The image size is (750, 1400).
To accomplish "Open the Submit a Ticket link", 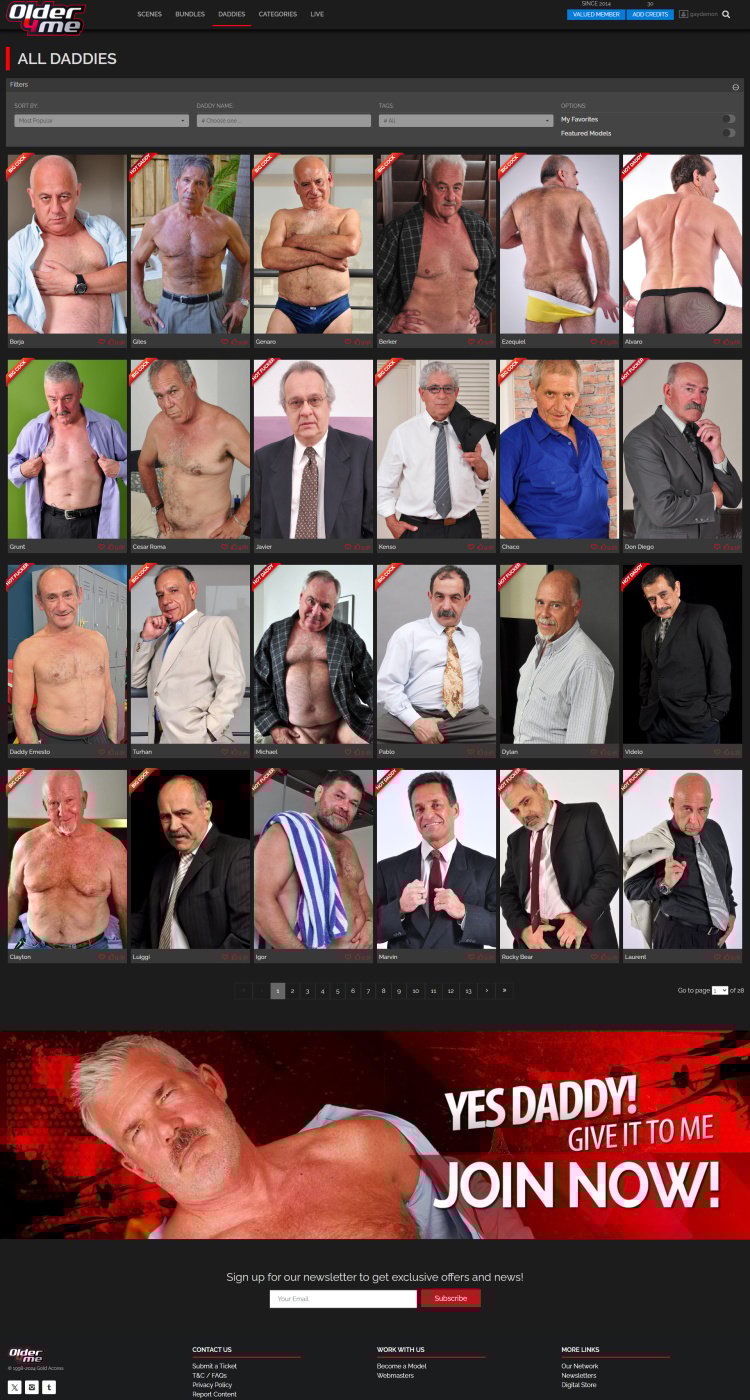I will 215,1366.
